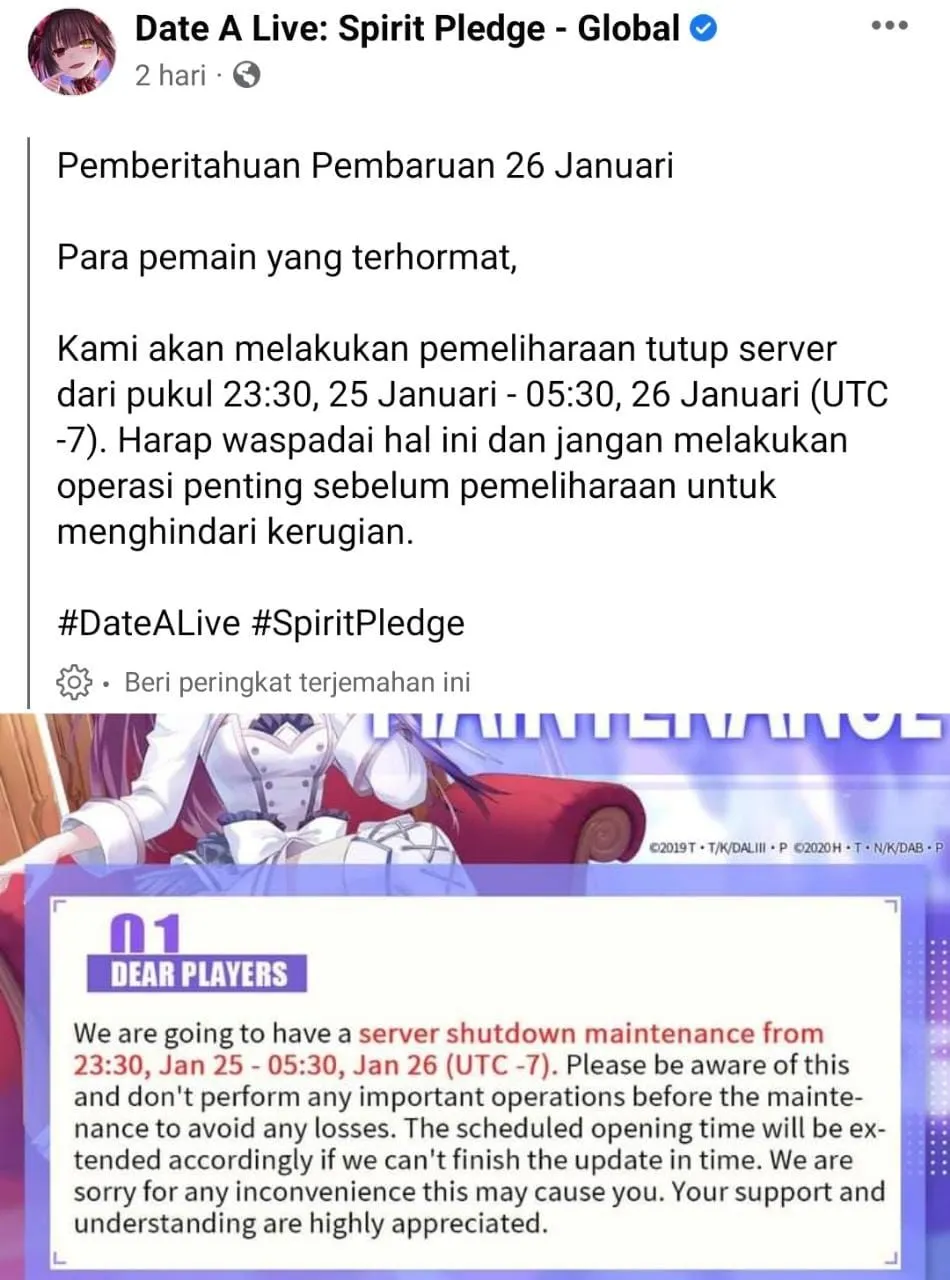Viewport: 950px width, 1280px height.
Task: Open translation settings gear icon
Action: click(x=75, y=682)
